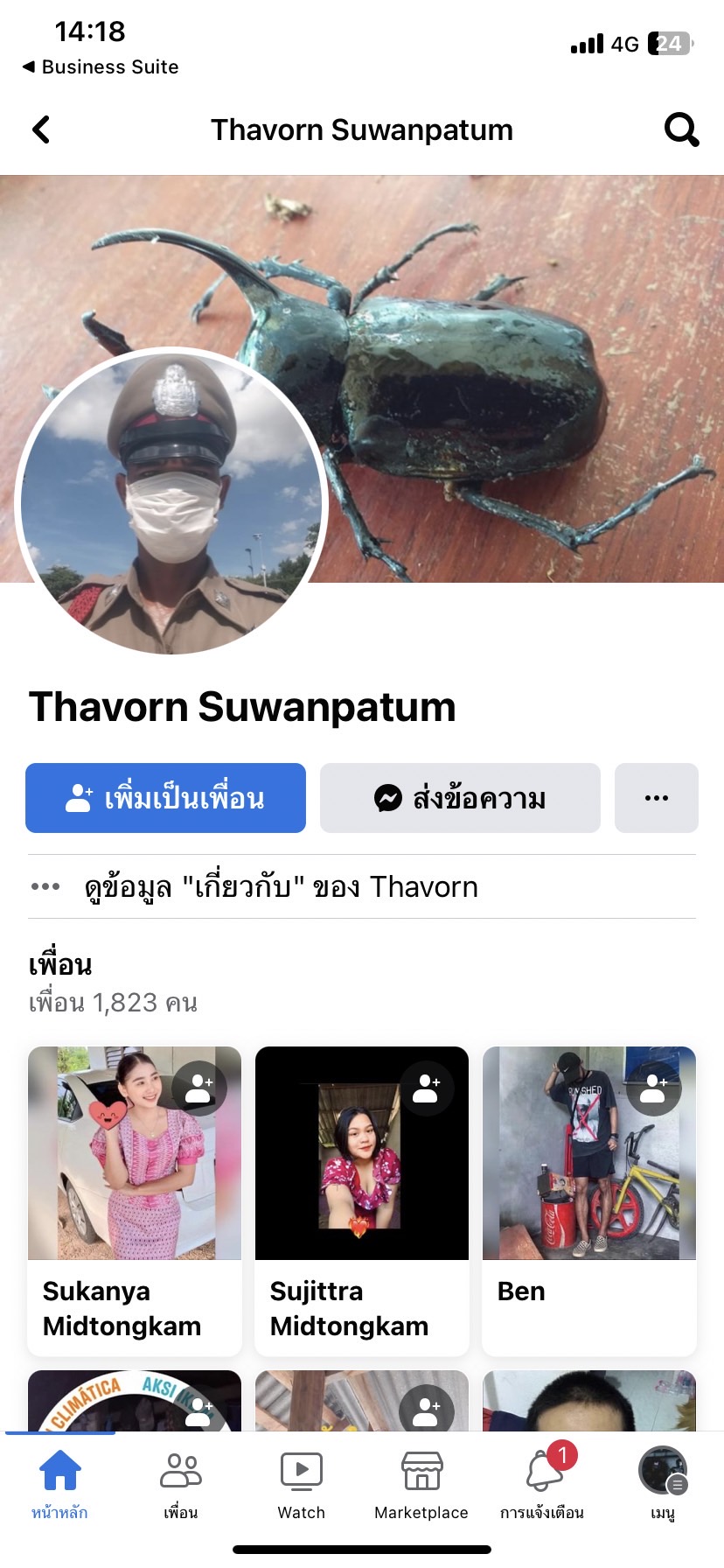Screen dimensions: 724x1568
Task: Open search on the profile
Action: [681, 130]
